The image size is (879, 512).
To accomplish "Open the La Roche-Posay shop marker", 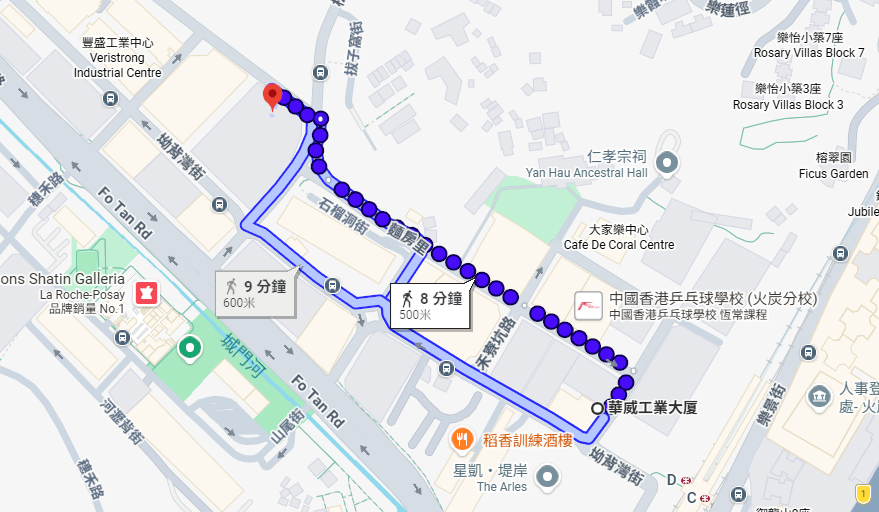I will click(146, 294).
